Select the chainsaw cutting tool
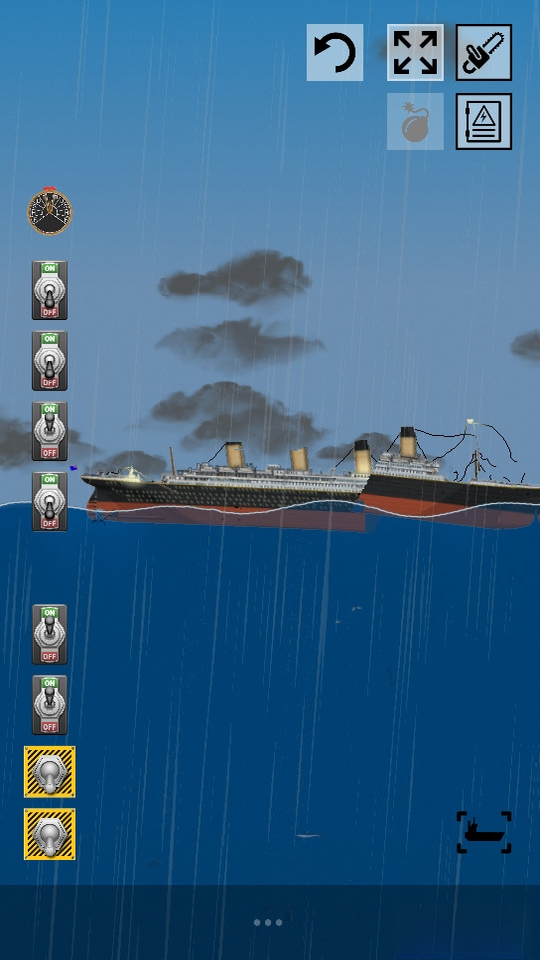 484,53
